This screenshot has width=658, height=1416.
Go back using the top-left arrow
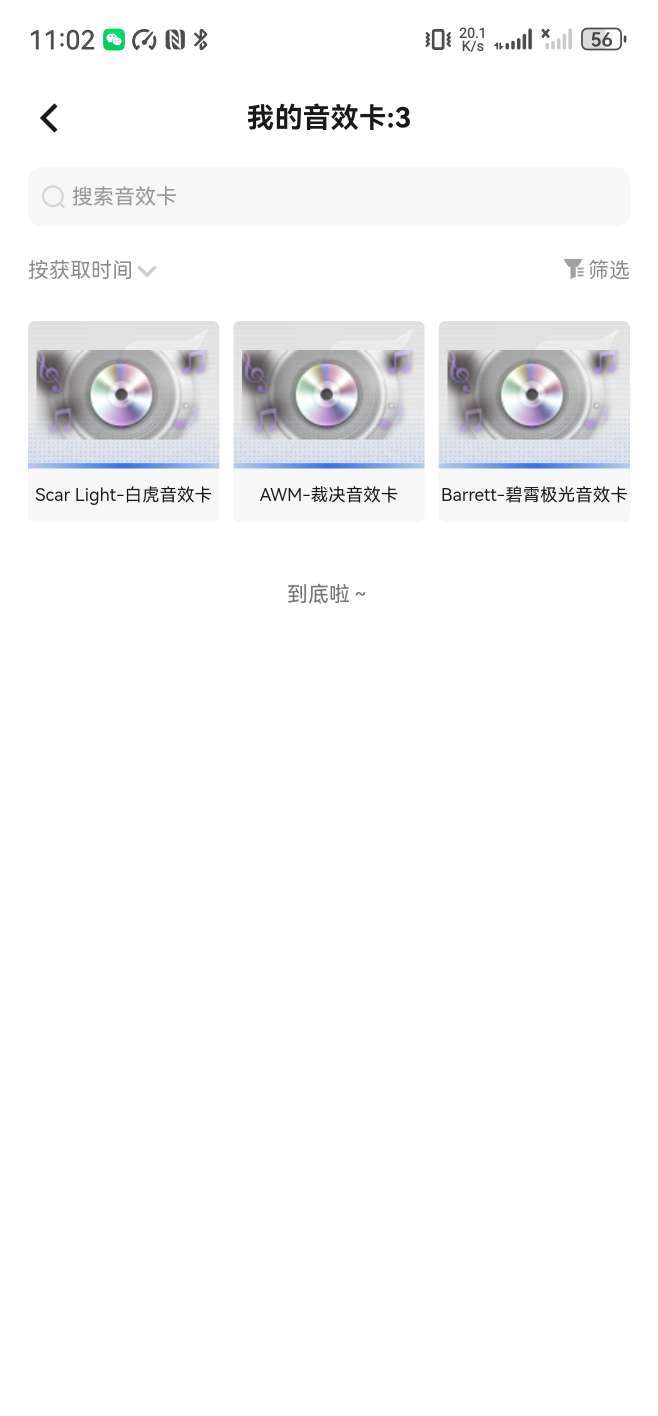[49, 118]
